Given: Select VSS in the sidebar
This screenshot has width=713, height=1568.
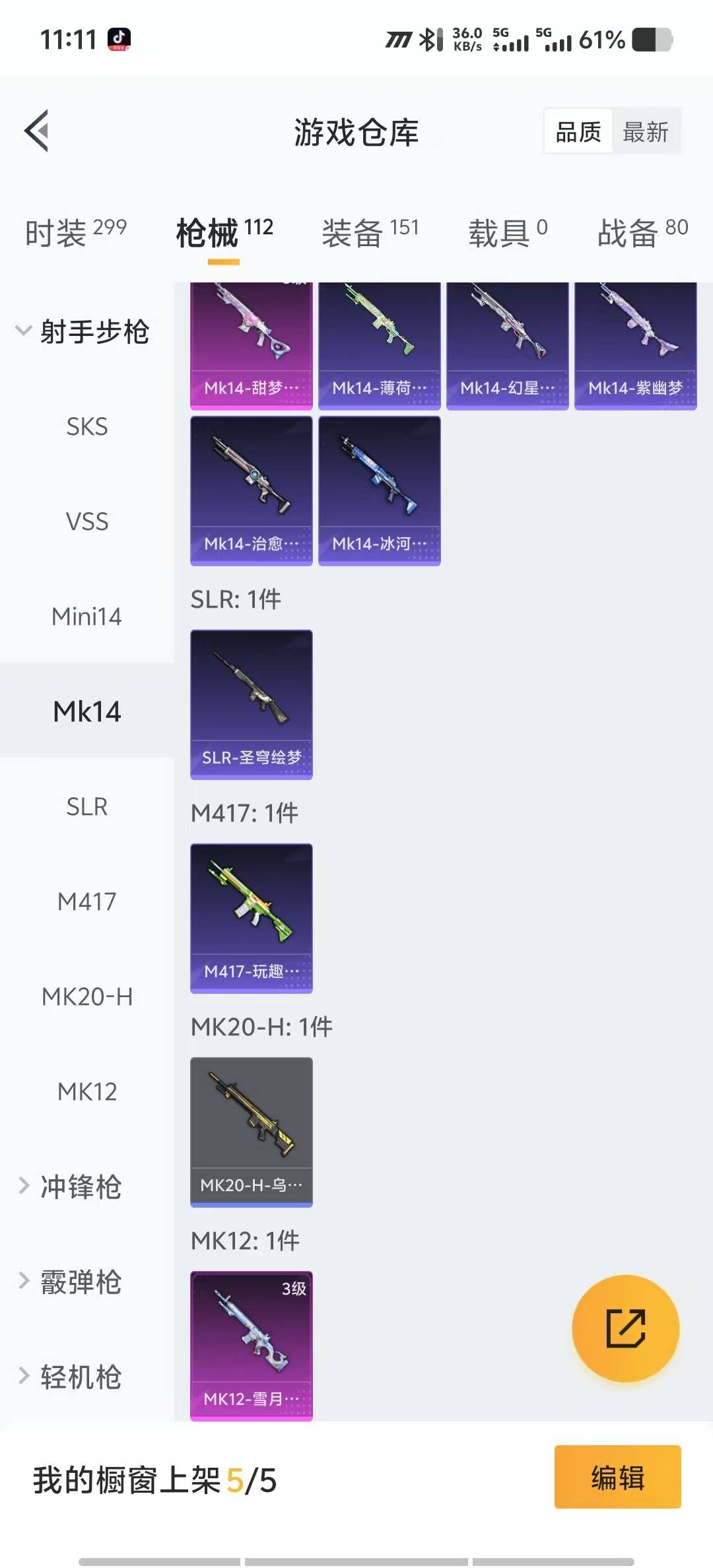Looking at the screenshot, I should click(x=86, y=521).
